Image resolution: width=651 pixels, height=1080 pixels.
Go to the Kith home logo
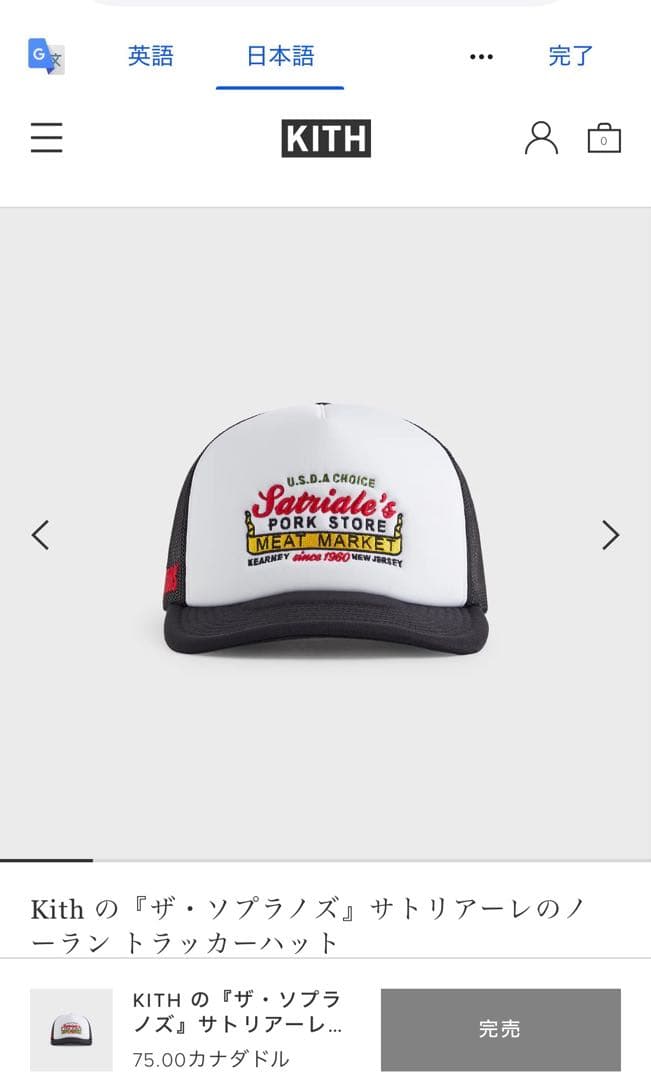click(326, 138)
